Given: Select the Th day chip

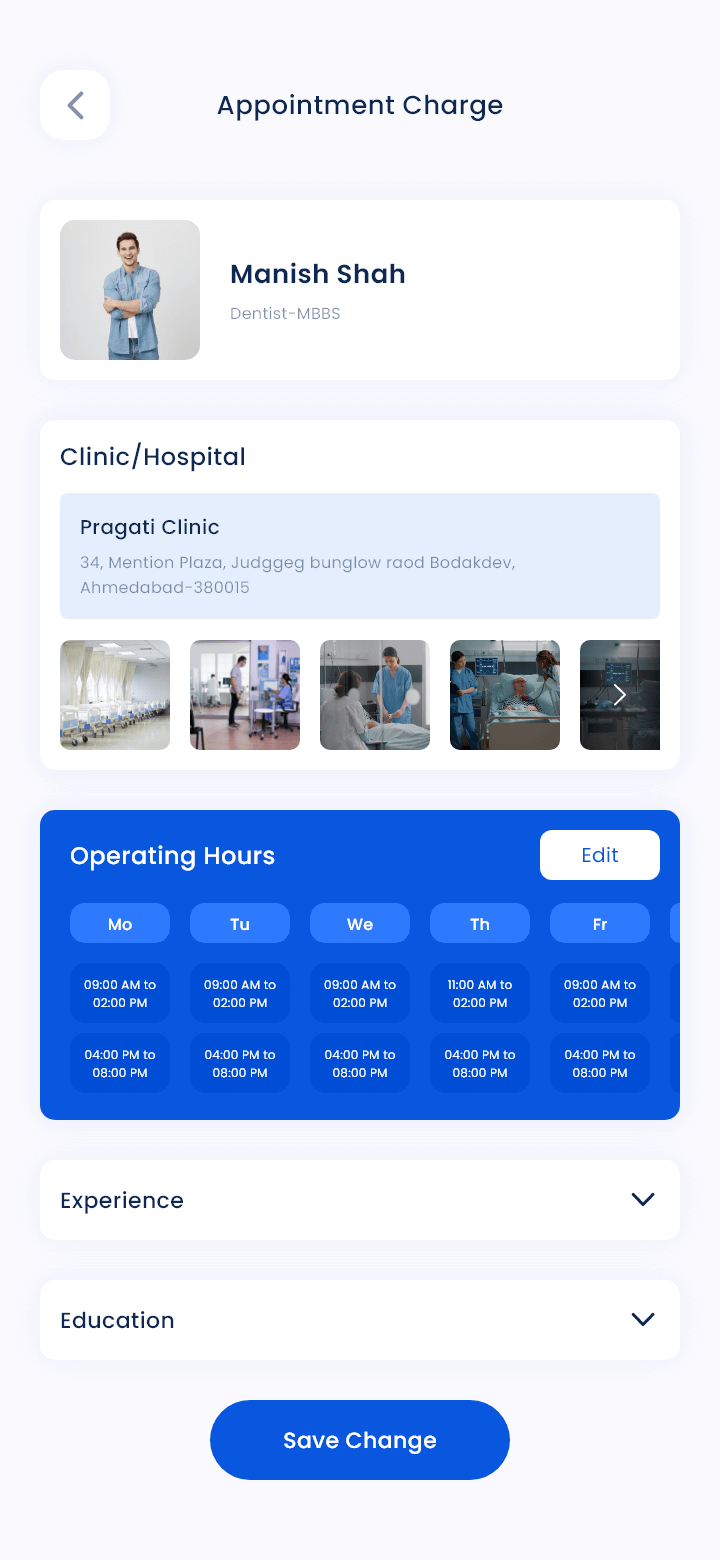Looking at the screenshot, I should coord(480,923).
